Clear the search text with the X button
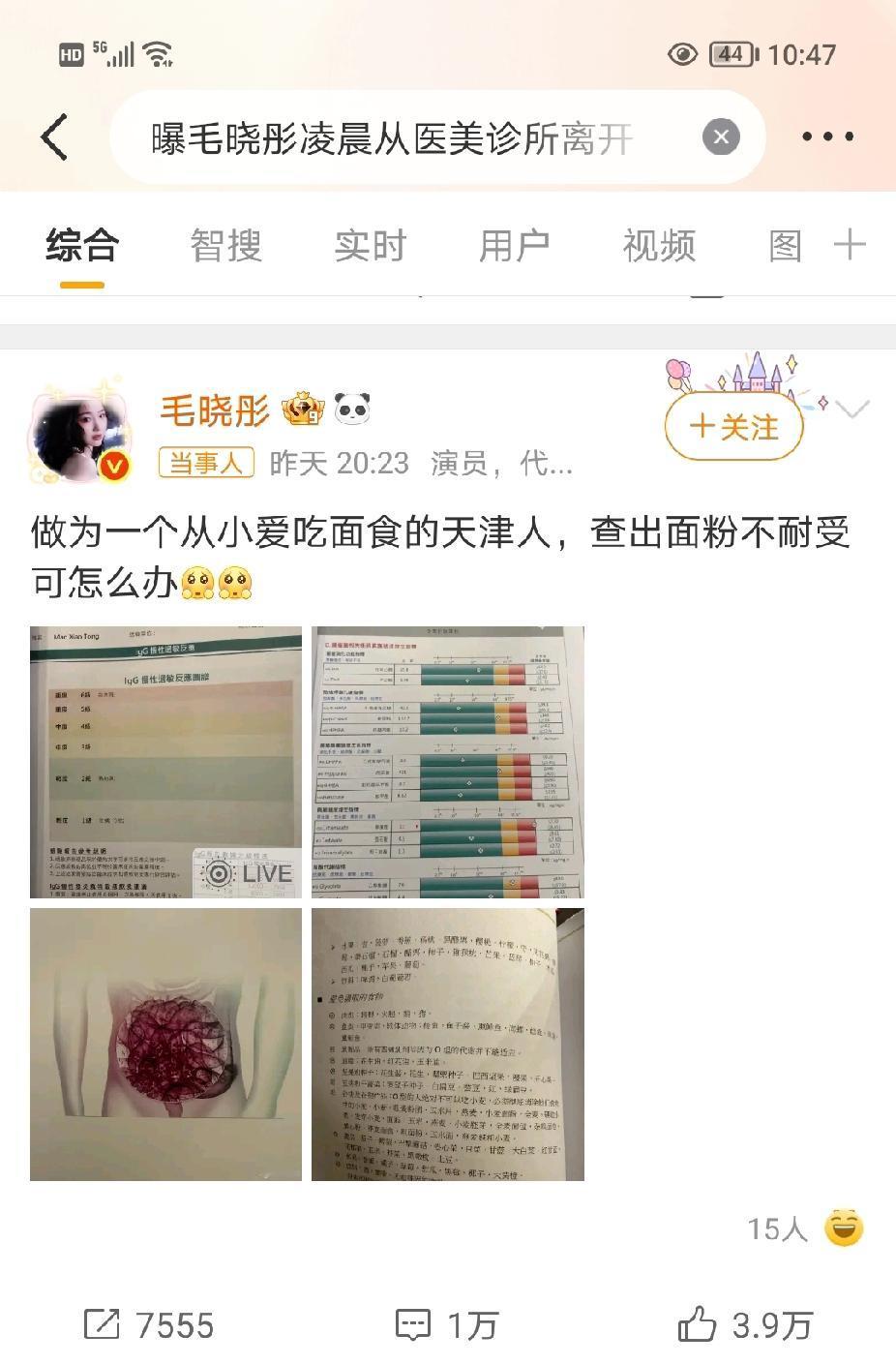 point(720,136)
